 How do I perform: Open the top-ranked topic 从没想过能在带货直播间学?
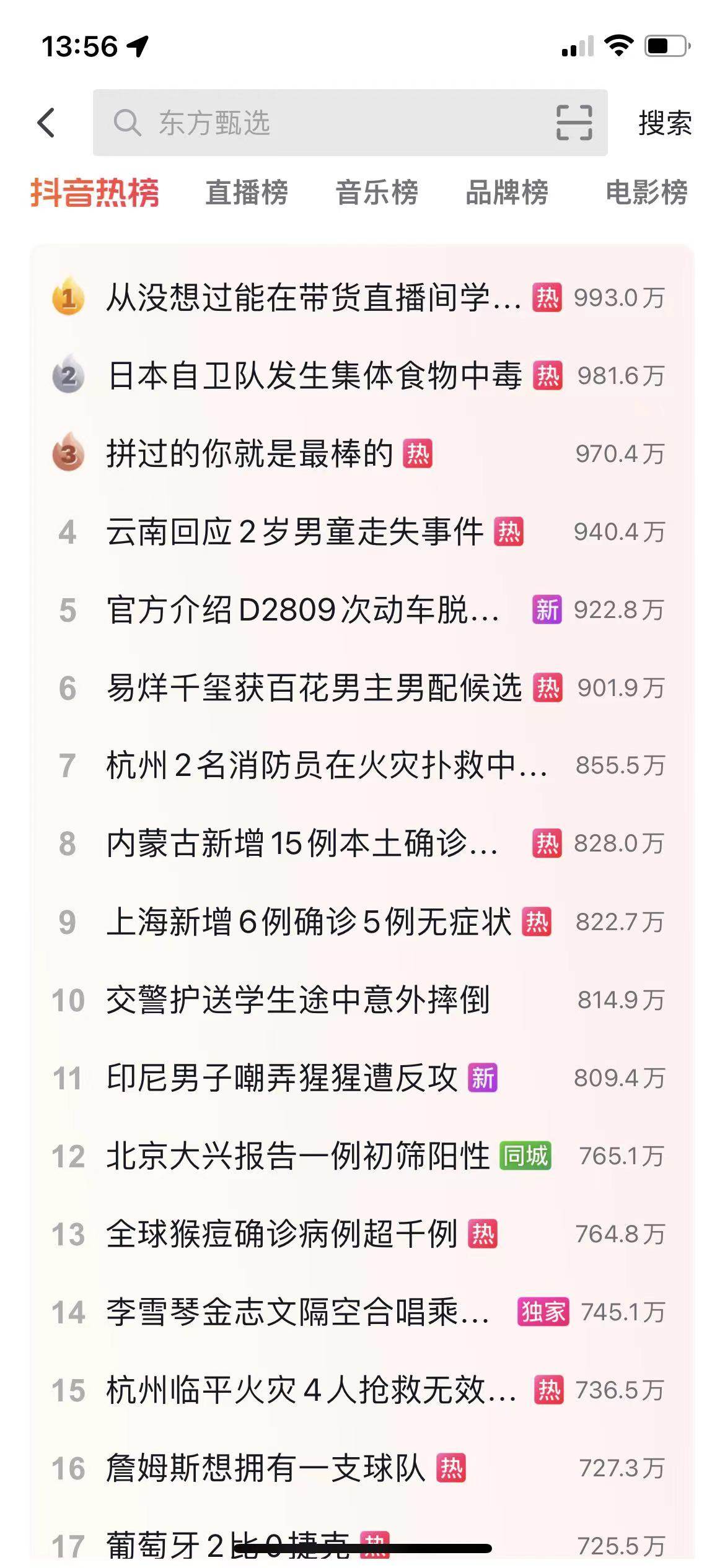[x=313, y=298]
